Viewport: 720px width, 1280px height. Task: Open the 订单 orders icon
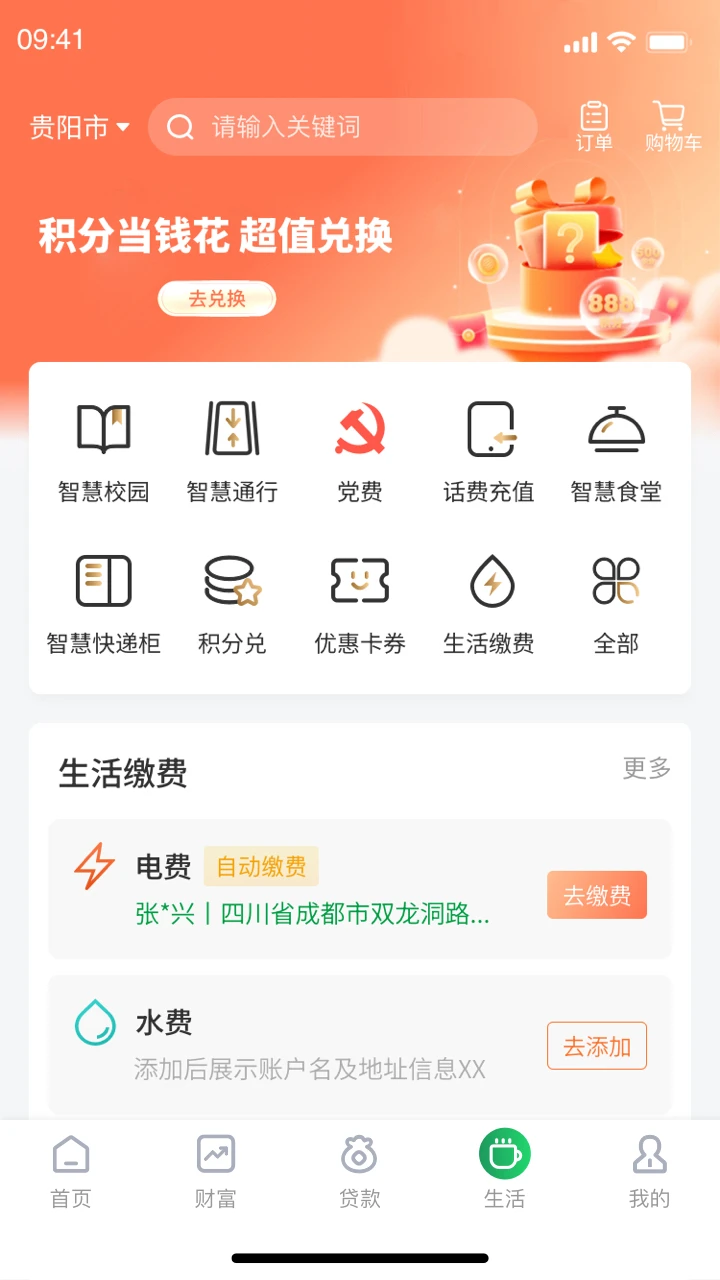point(594,126)
